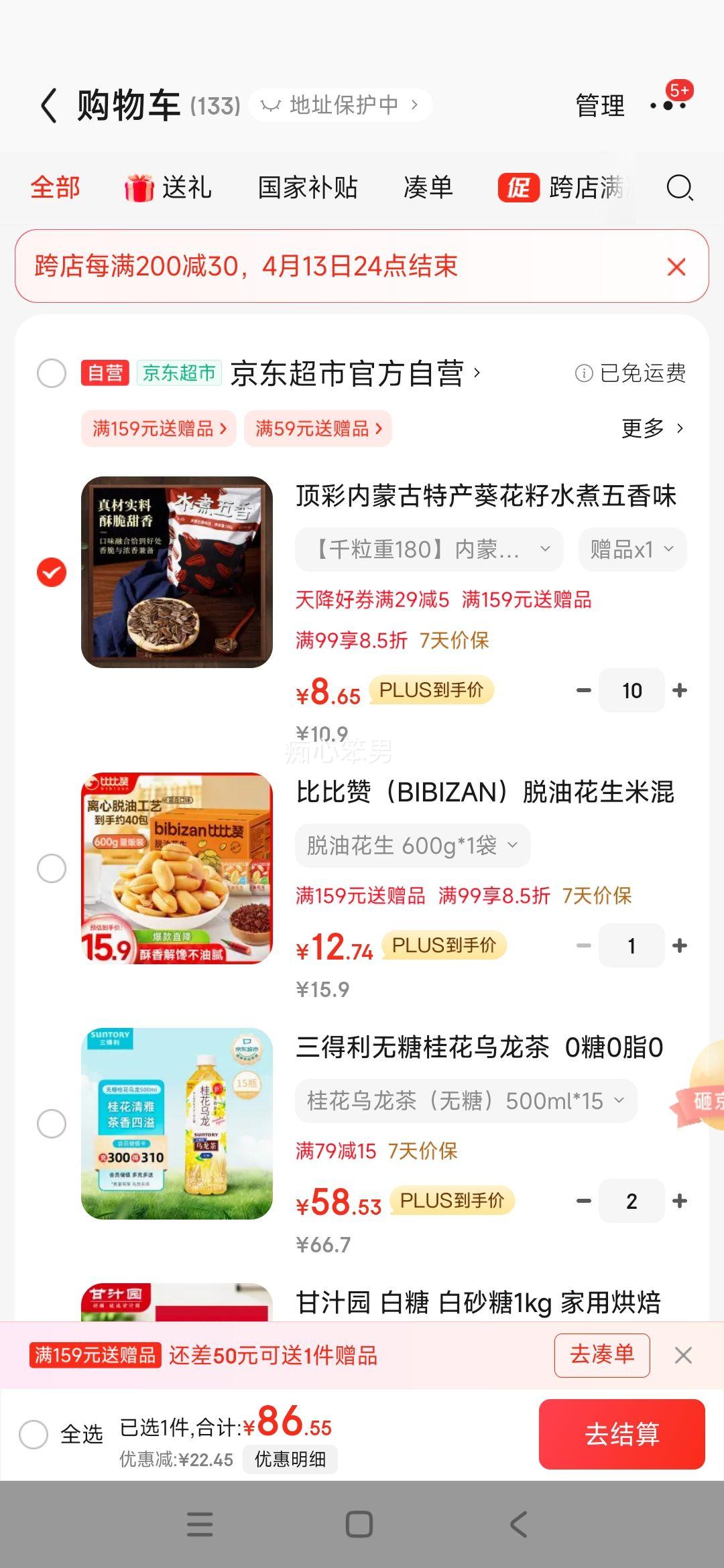Switch to the 凑单 tab
The width and height of the screenshot is (724, 1568).
(430, 188)
